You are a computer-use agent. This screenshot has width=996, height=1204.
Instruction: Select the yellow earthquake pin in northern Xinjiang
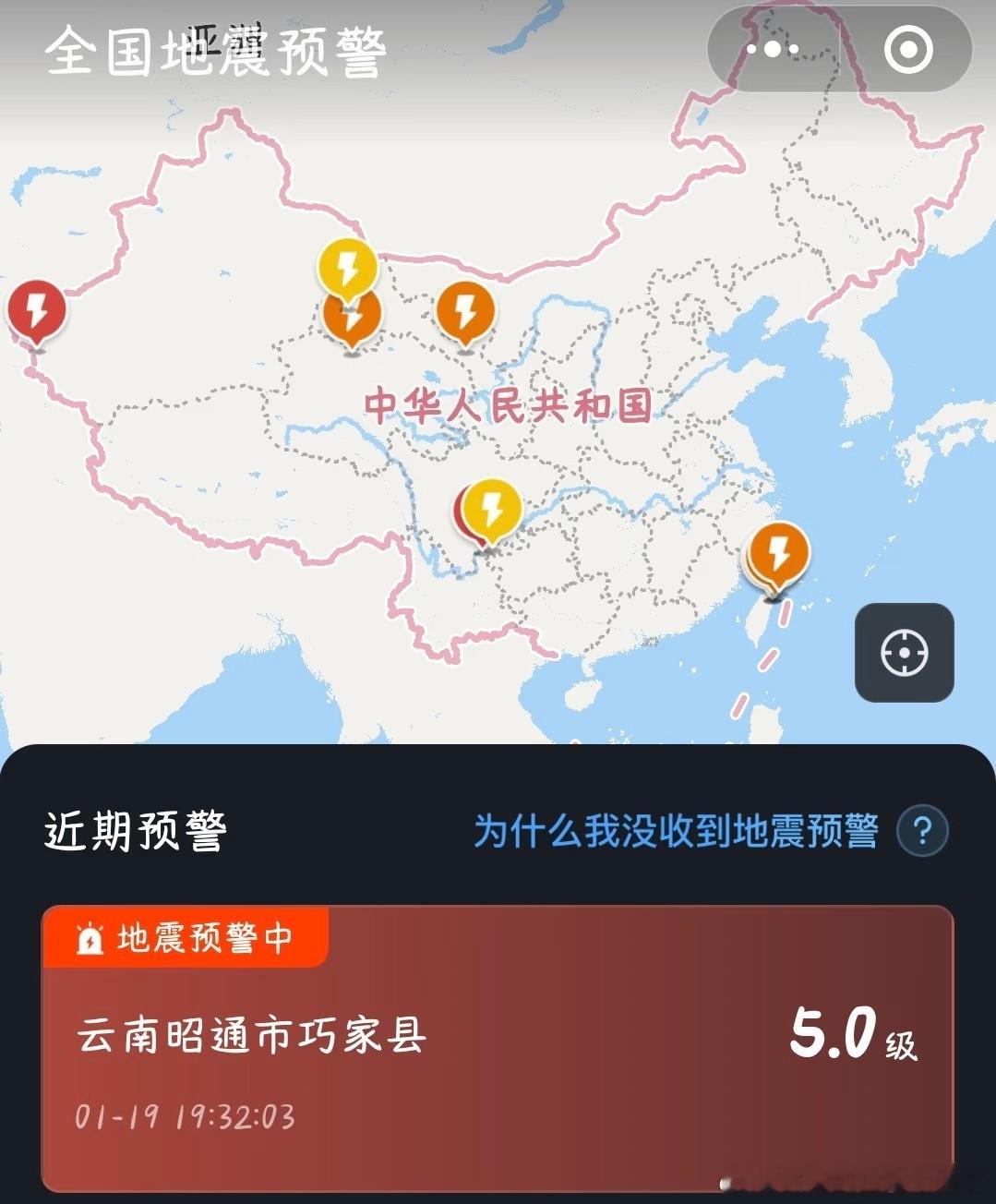click(347, 268)
